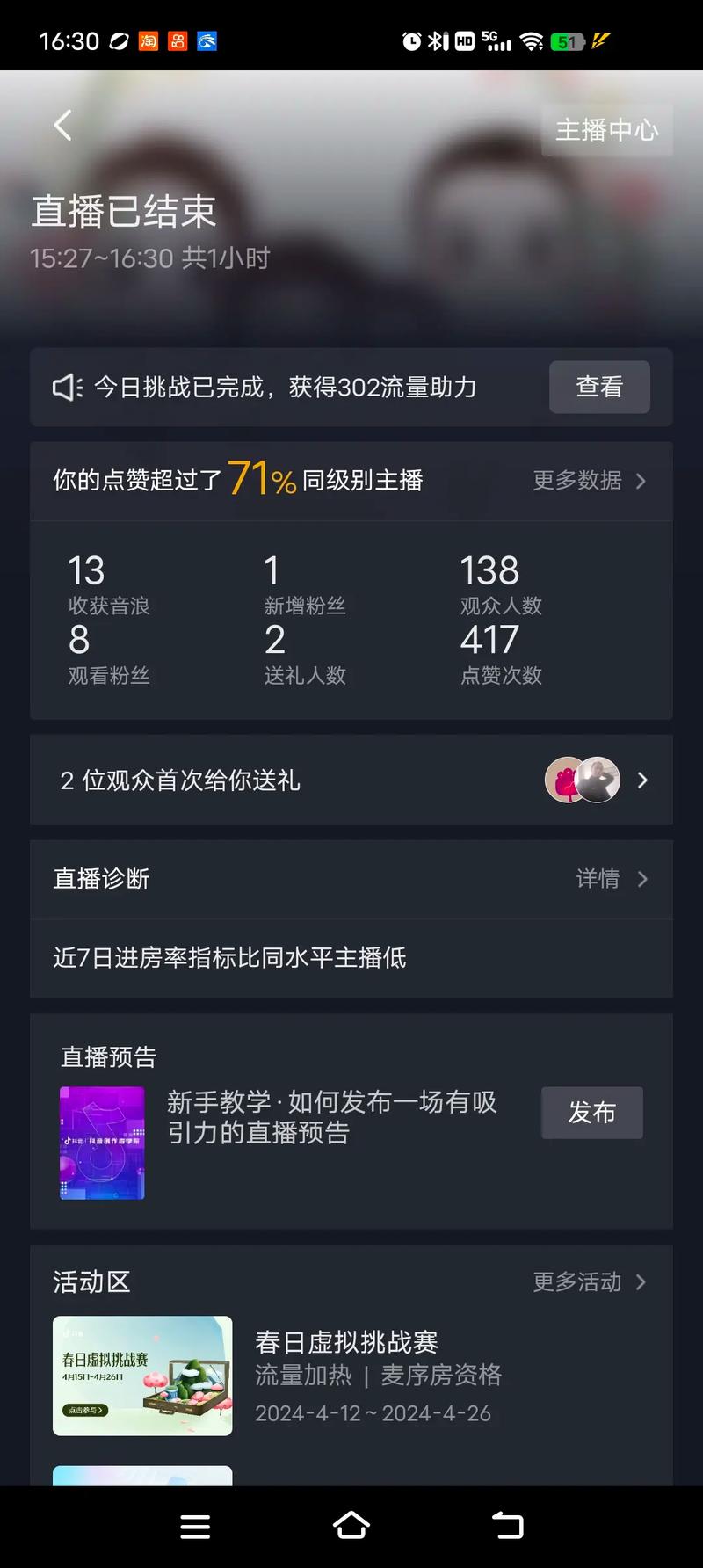Tap the system home button
This screenshot has height=1568, width=703.
pos(351,1526)
